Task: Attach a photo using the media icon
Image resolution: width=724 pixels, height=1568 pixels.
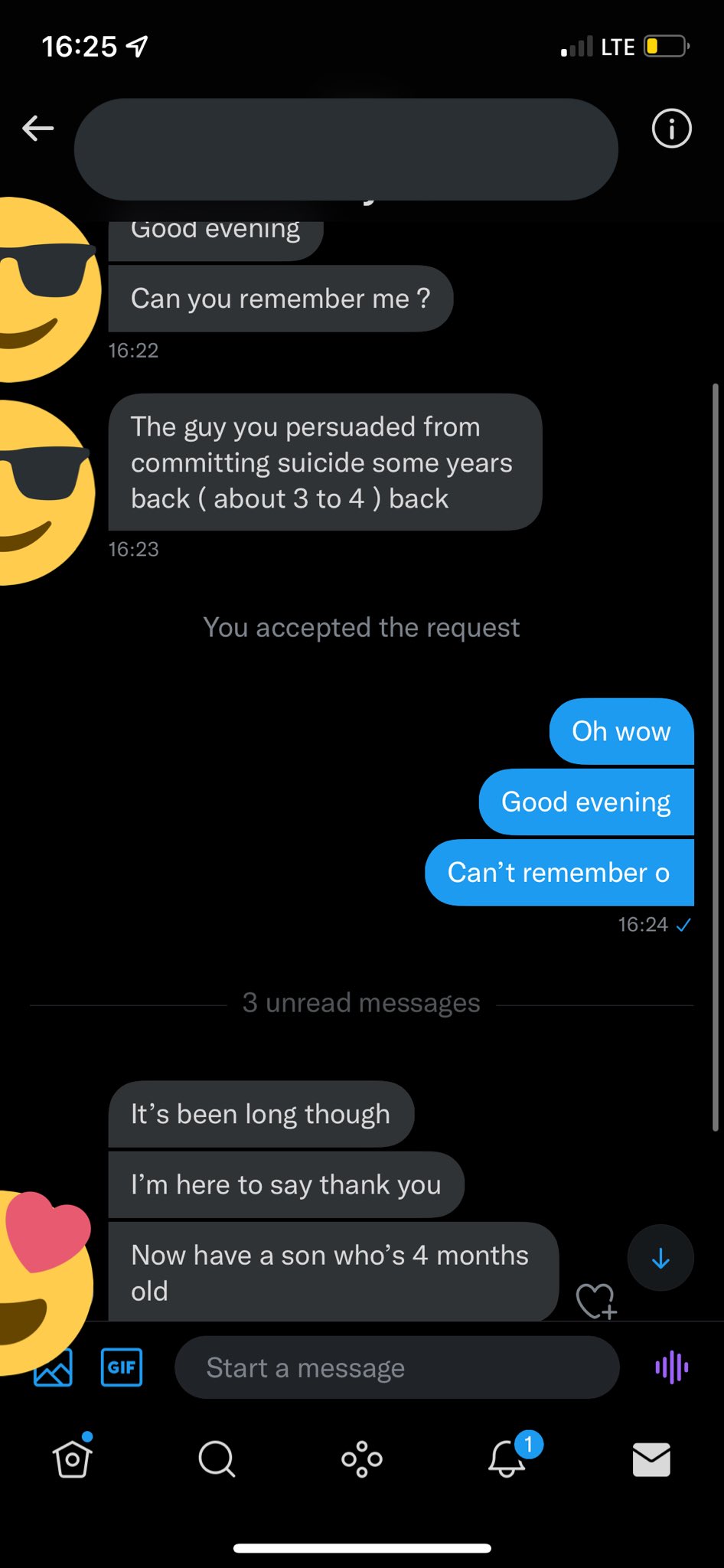Action: point(53,1367)
